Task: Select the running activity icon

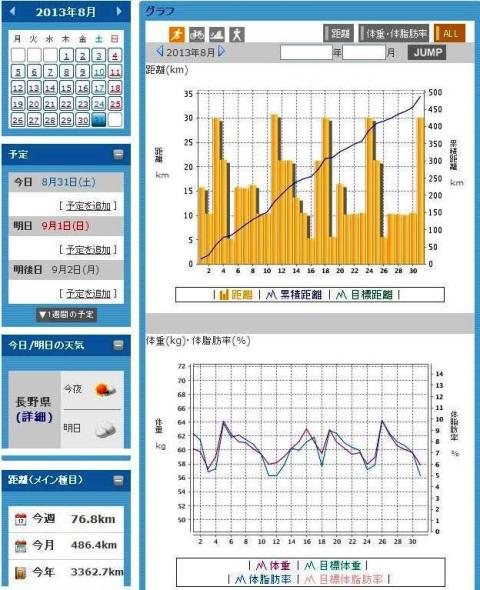Action: click(x=176, y=35)
